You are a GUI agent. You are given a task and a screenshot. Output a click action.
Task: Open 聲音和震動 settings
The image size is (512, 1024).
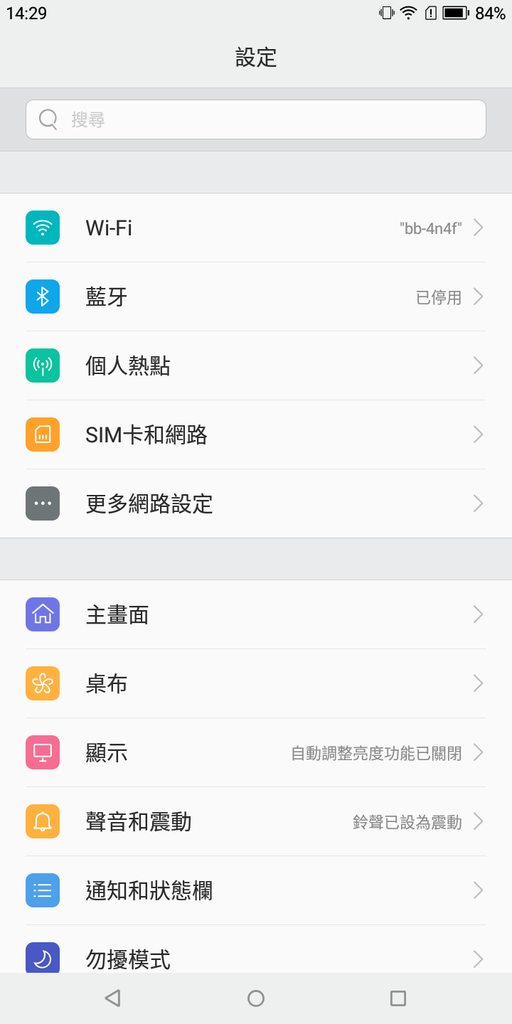tap(256, 822)
